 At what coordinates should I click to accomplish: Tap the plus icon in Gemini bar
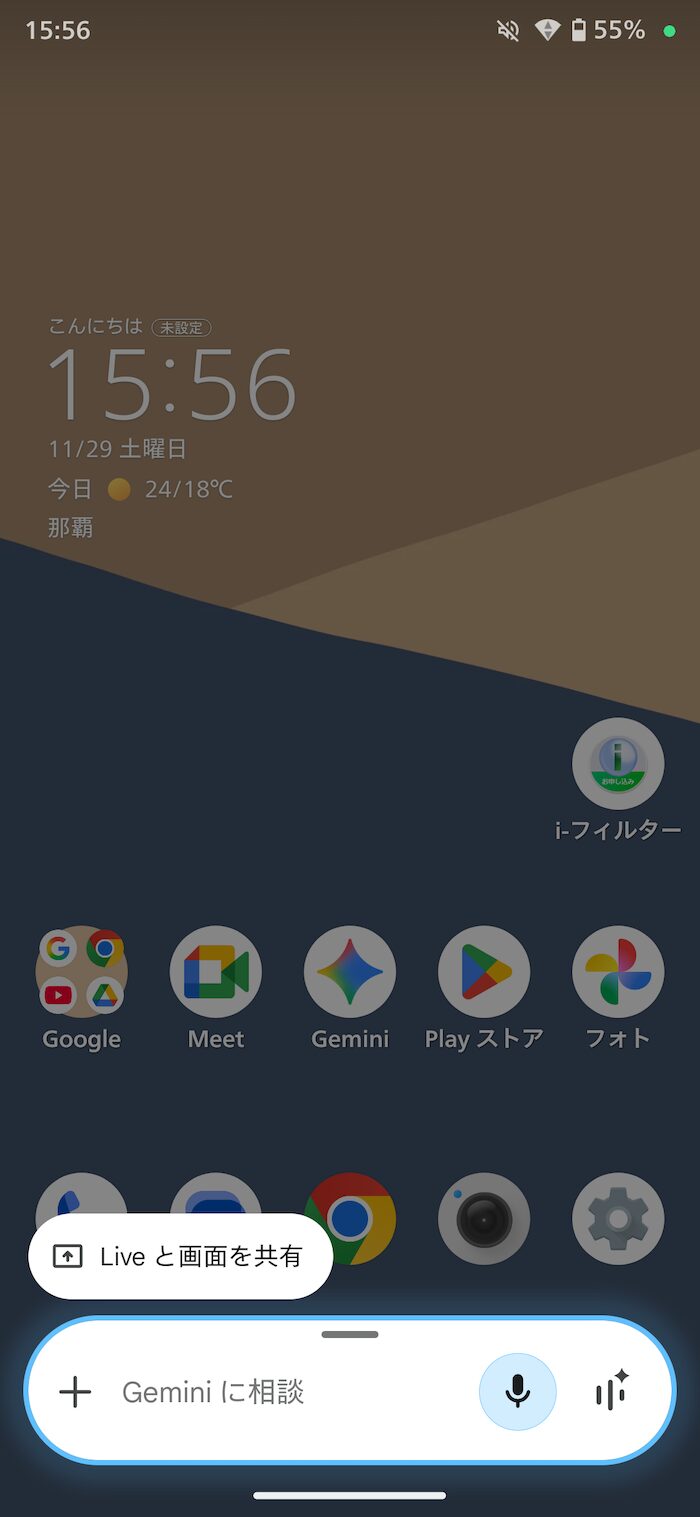75,1391
